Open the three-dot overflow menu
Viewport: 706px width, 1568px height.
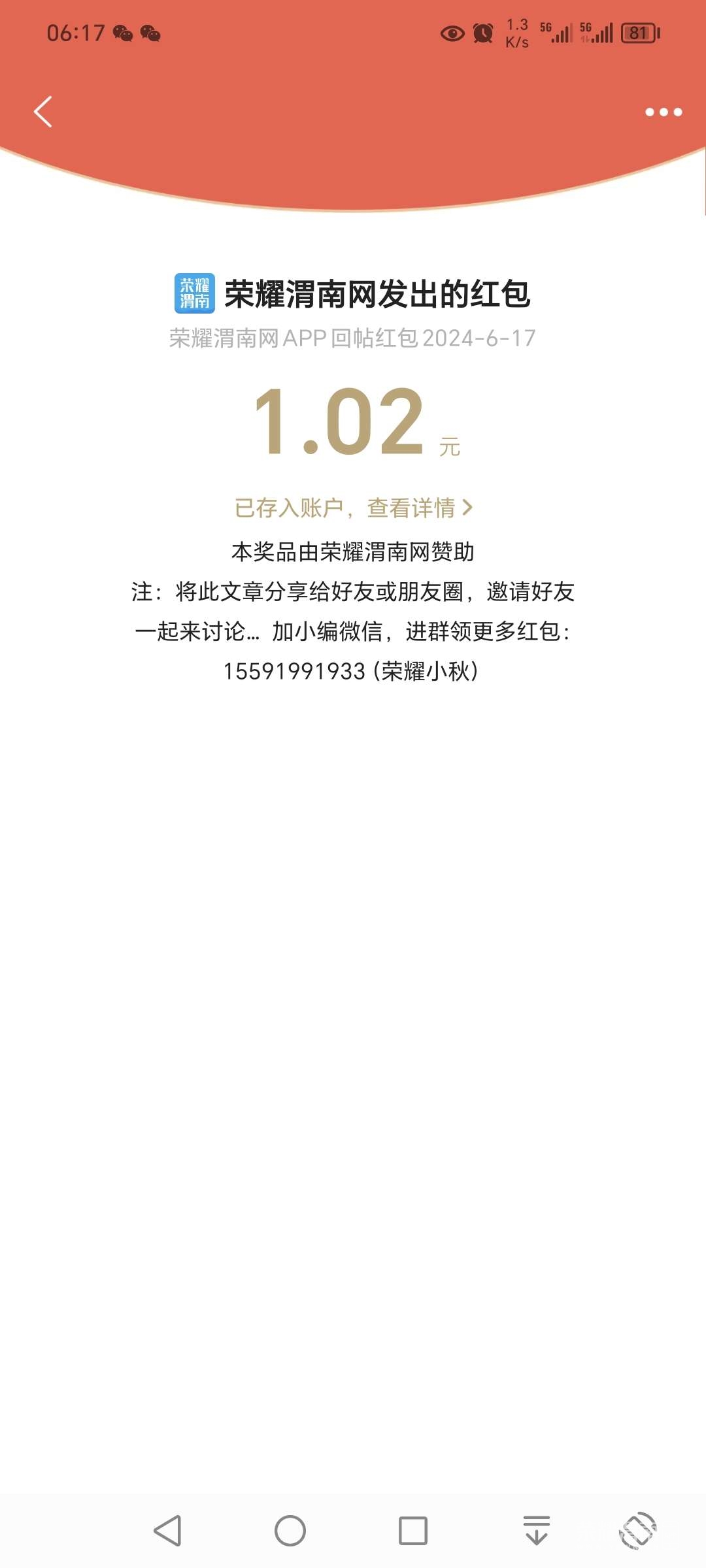[x=663, y=112]
